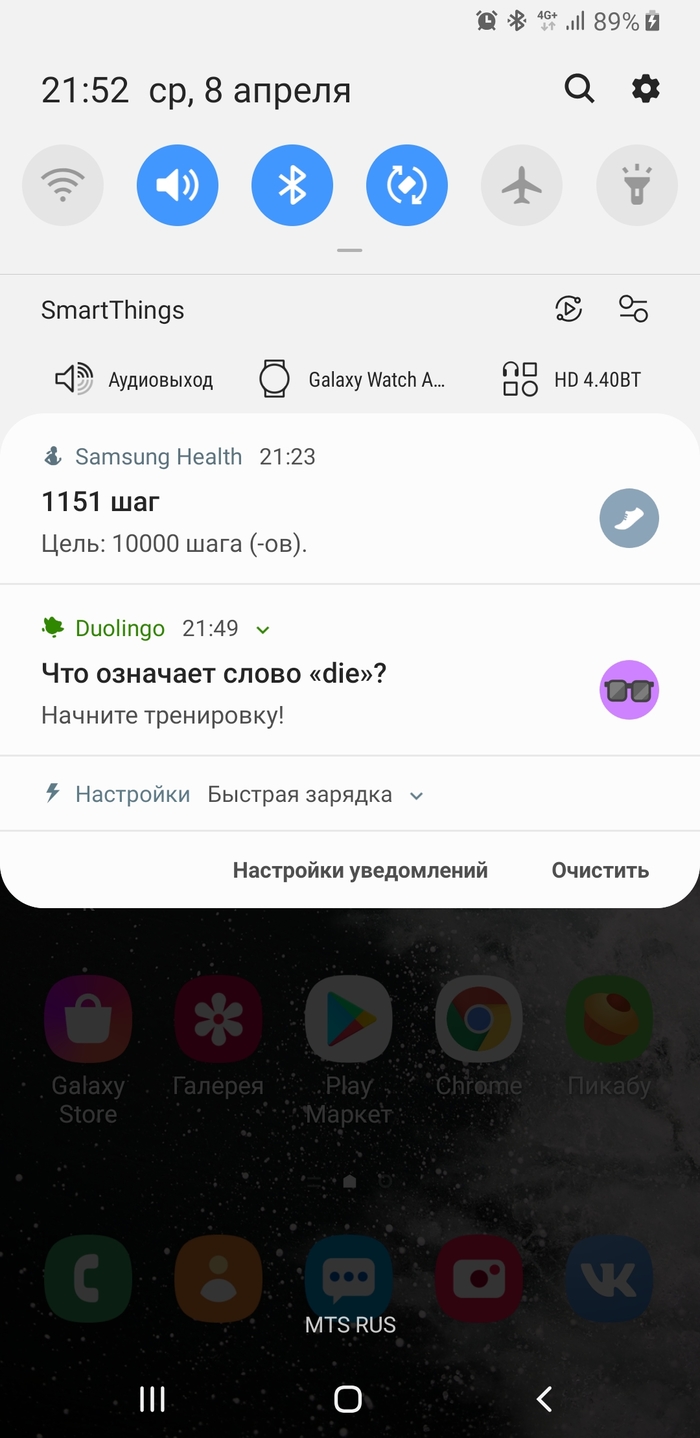Open Duolingo «die» notification
The width and height of the screenshot is (700, 1438).
300,692
